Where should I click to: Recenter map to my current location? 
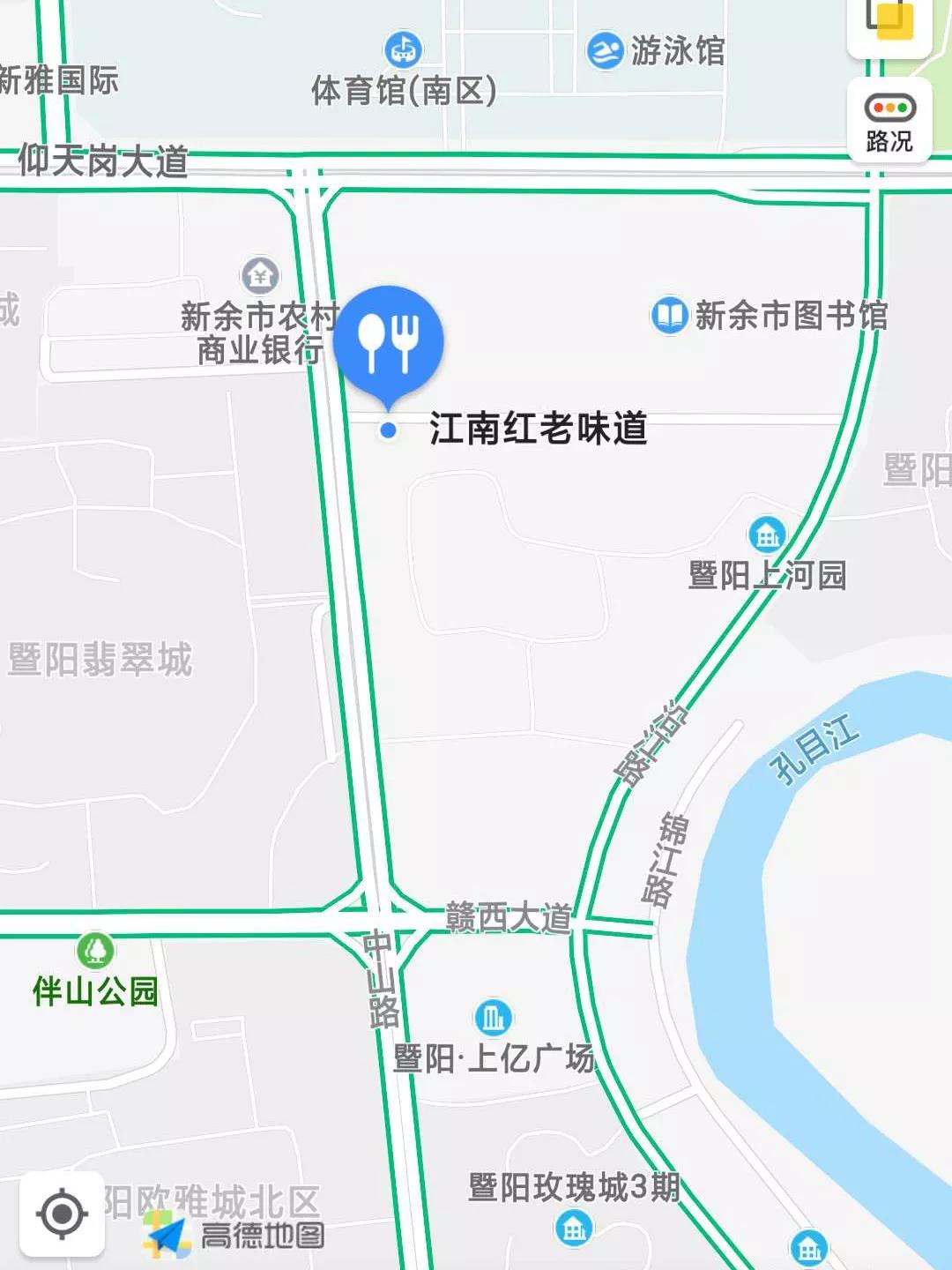63,1214
